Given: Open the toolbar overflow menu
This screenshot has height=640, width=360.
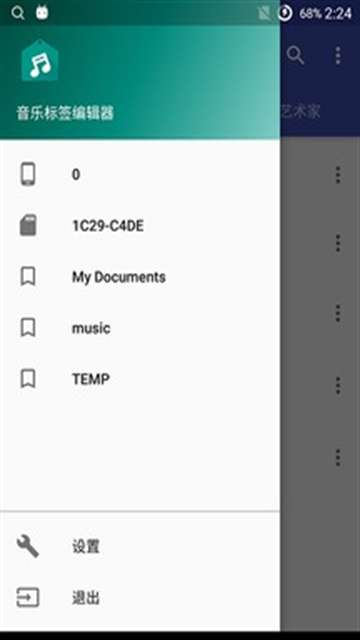Looking at the screenshot, I should (338, 55).
